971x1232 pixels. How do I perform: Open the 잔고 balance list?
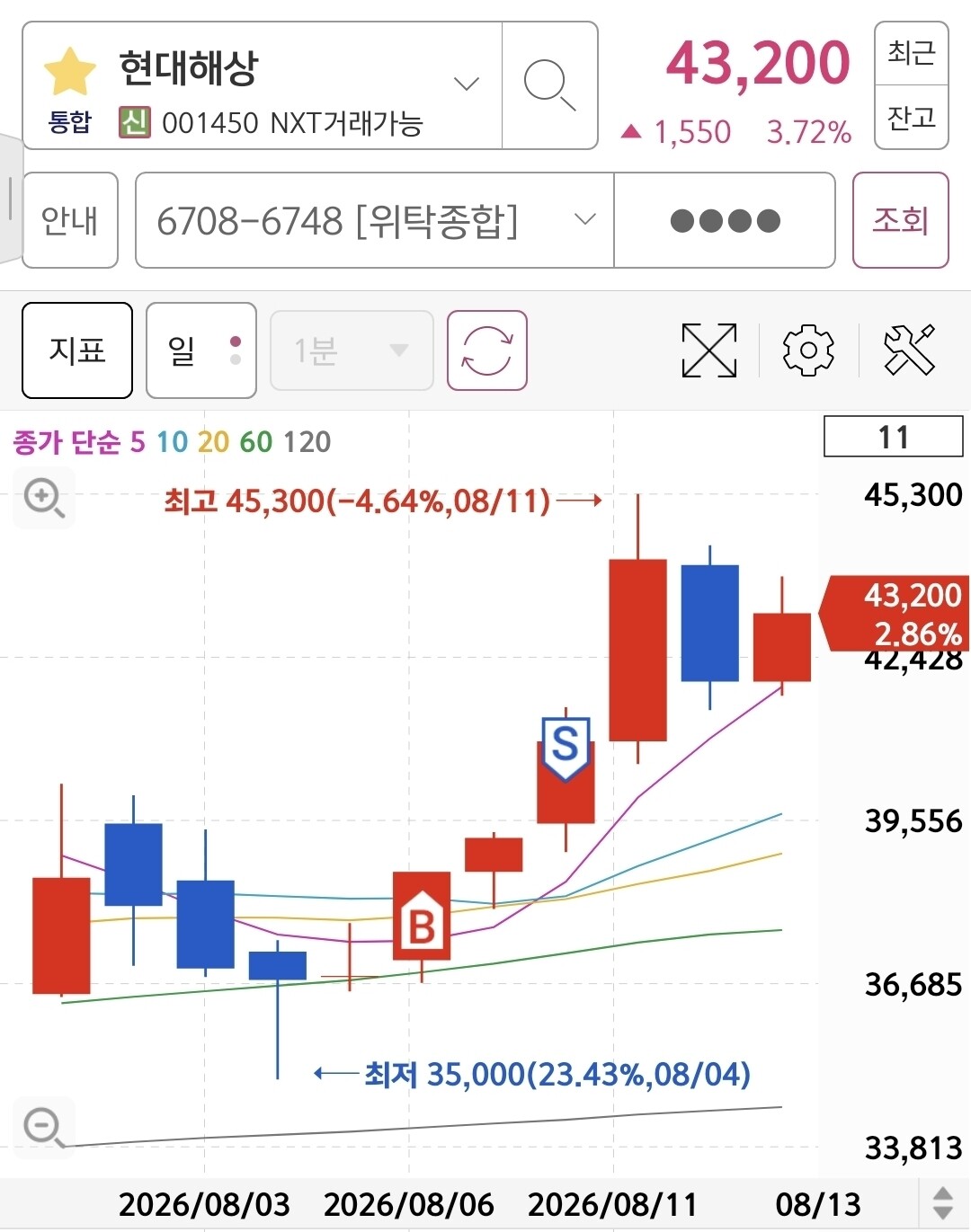pyautogui.click(x=911, y=117)
